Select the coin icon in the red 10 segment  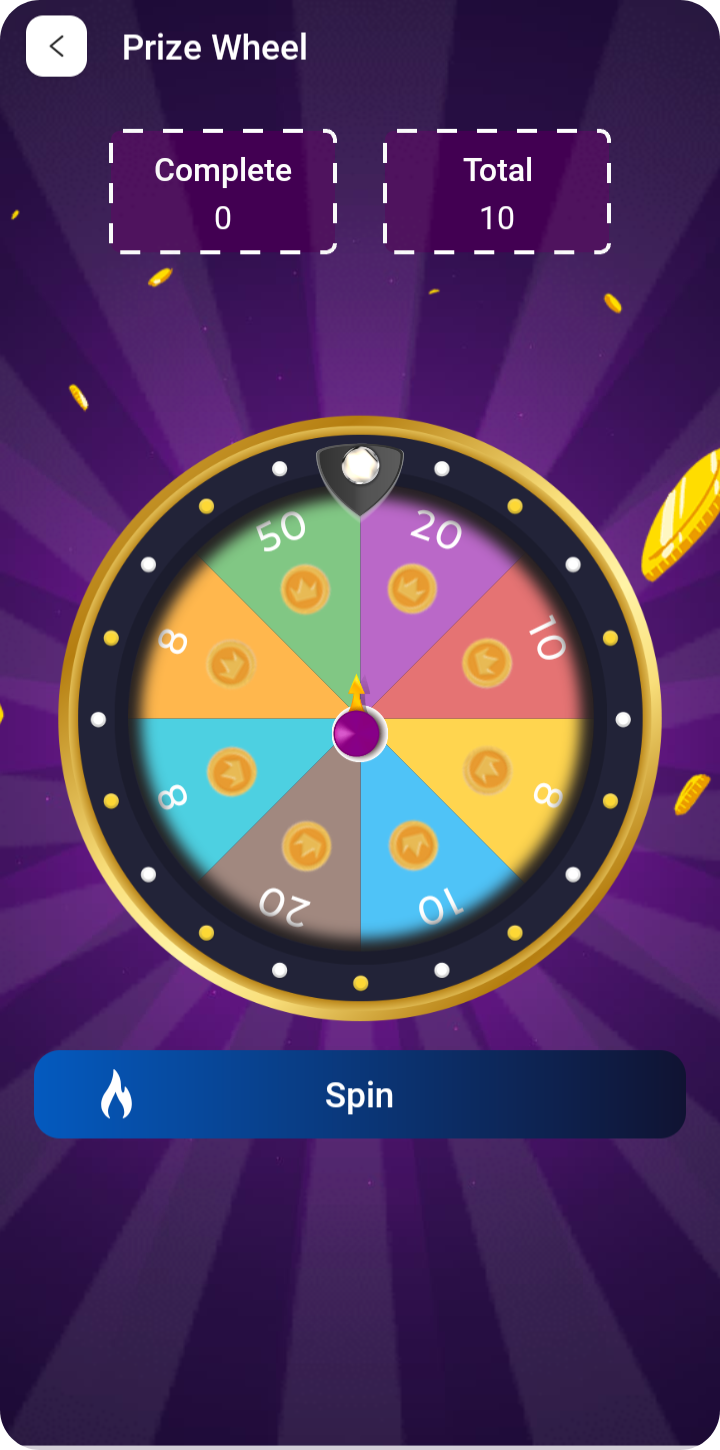coord(483,662)
